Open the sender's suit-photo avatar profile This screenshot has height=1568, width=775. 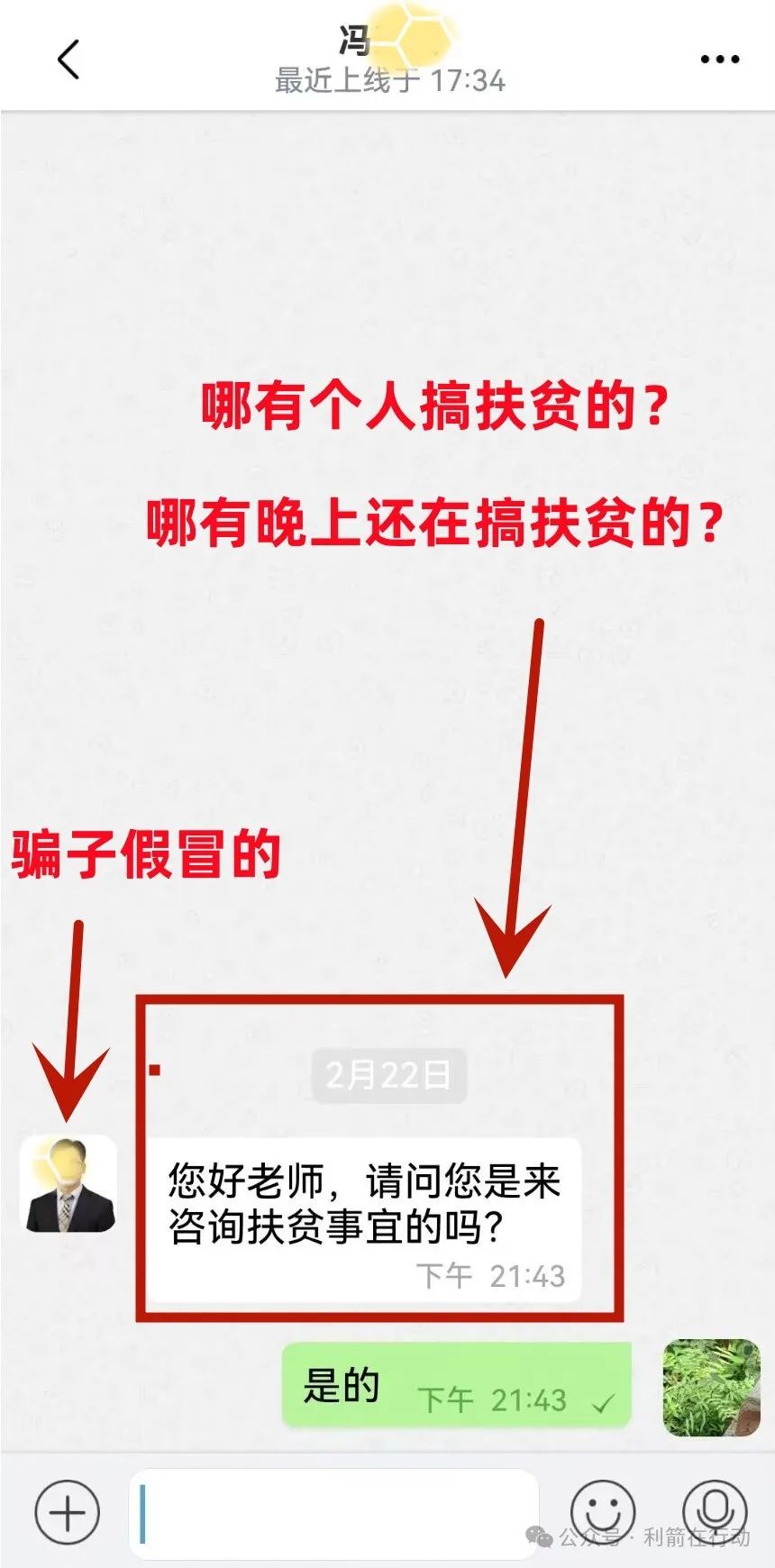69,1183
